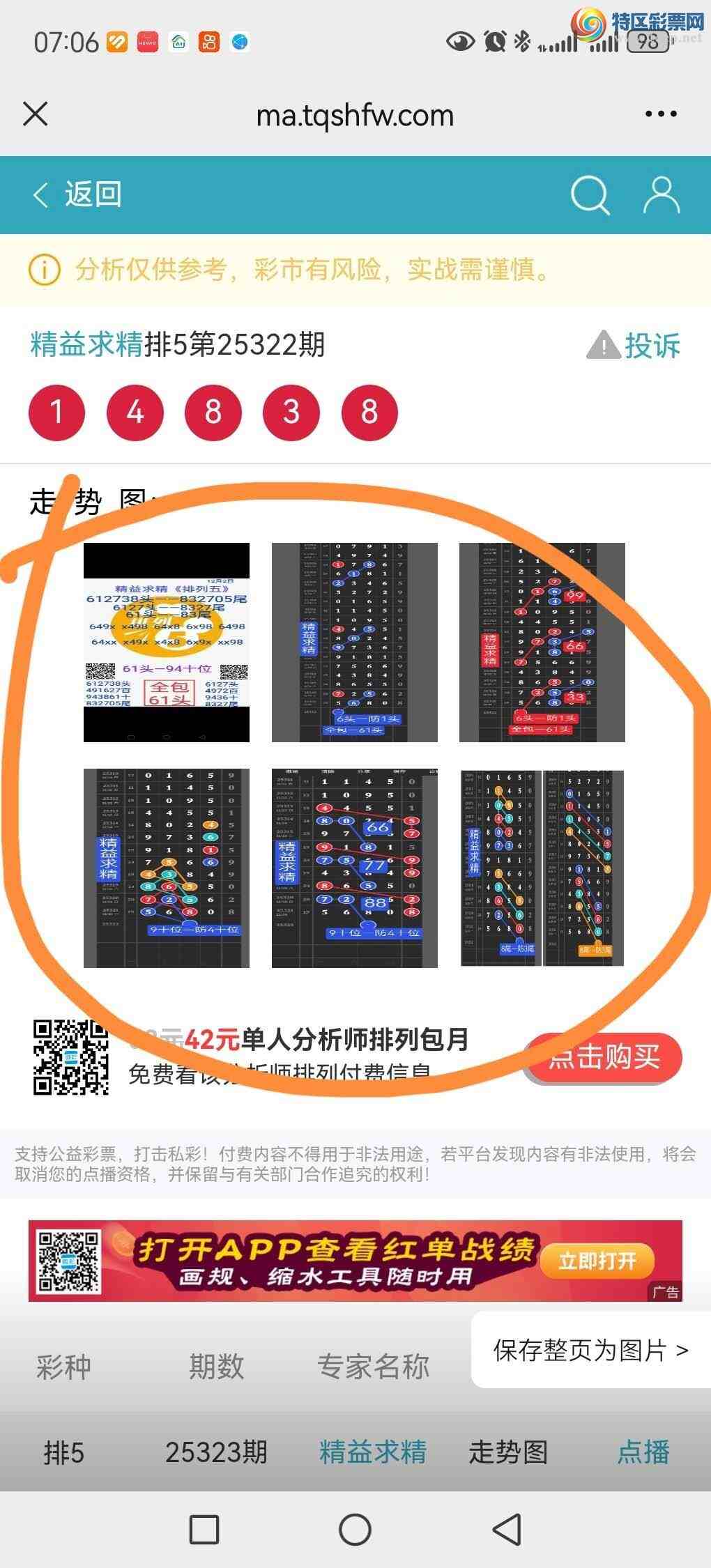The height and width of the screenshot is (1568, 711).
Task: Open the double-panel 8尾一防3尾 chart
Action: [x=542, y=868]
